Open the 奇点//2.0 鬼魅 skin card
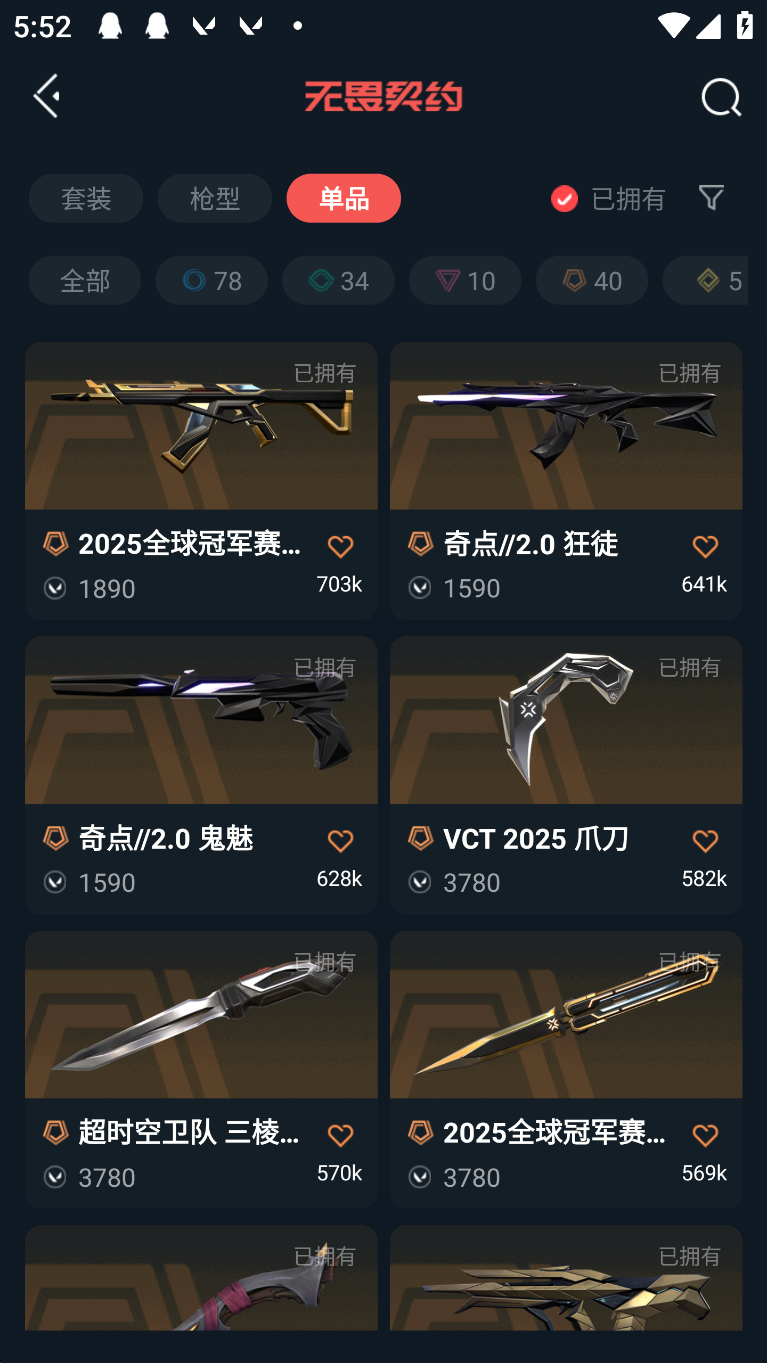This screenshot has width=767, height=1363. [x=200, y=745]
